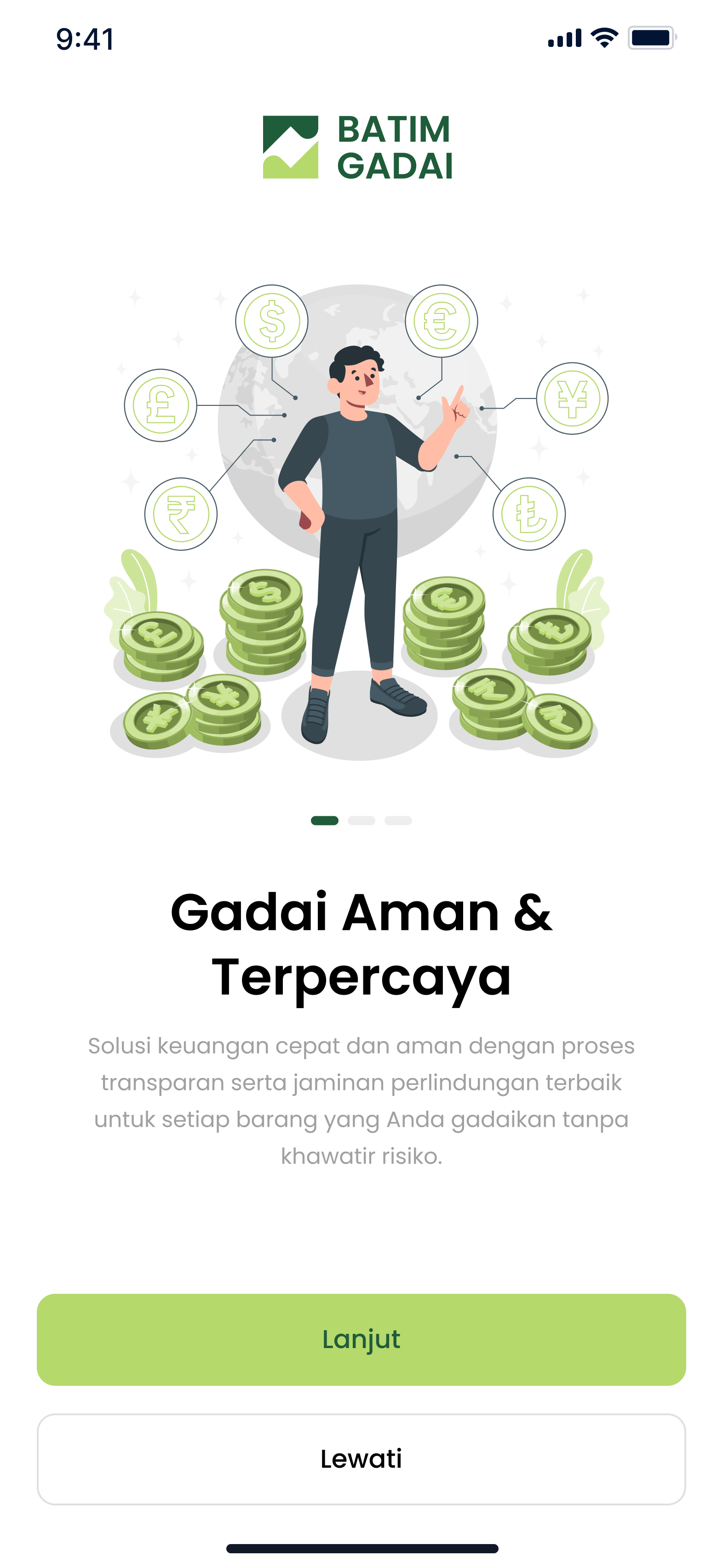
Task: Select the second page indicator dot
Action: pos(361,820)
